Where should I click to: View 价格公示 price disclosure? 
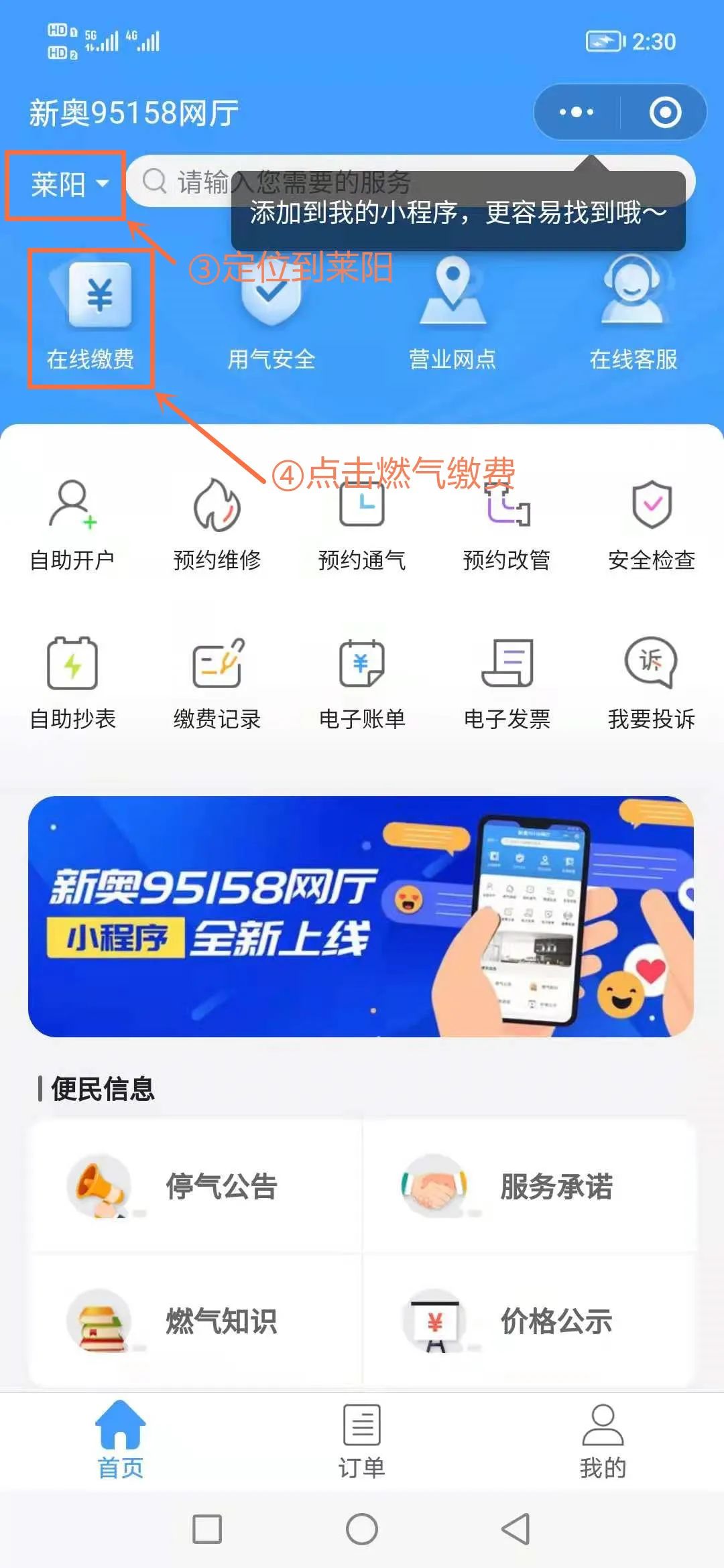coord(530,1321)
